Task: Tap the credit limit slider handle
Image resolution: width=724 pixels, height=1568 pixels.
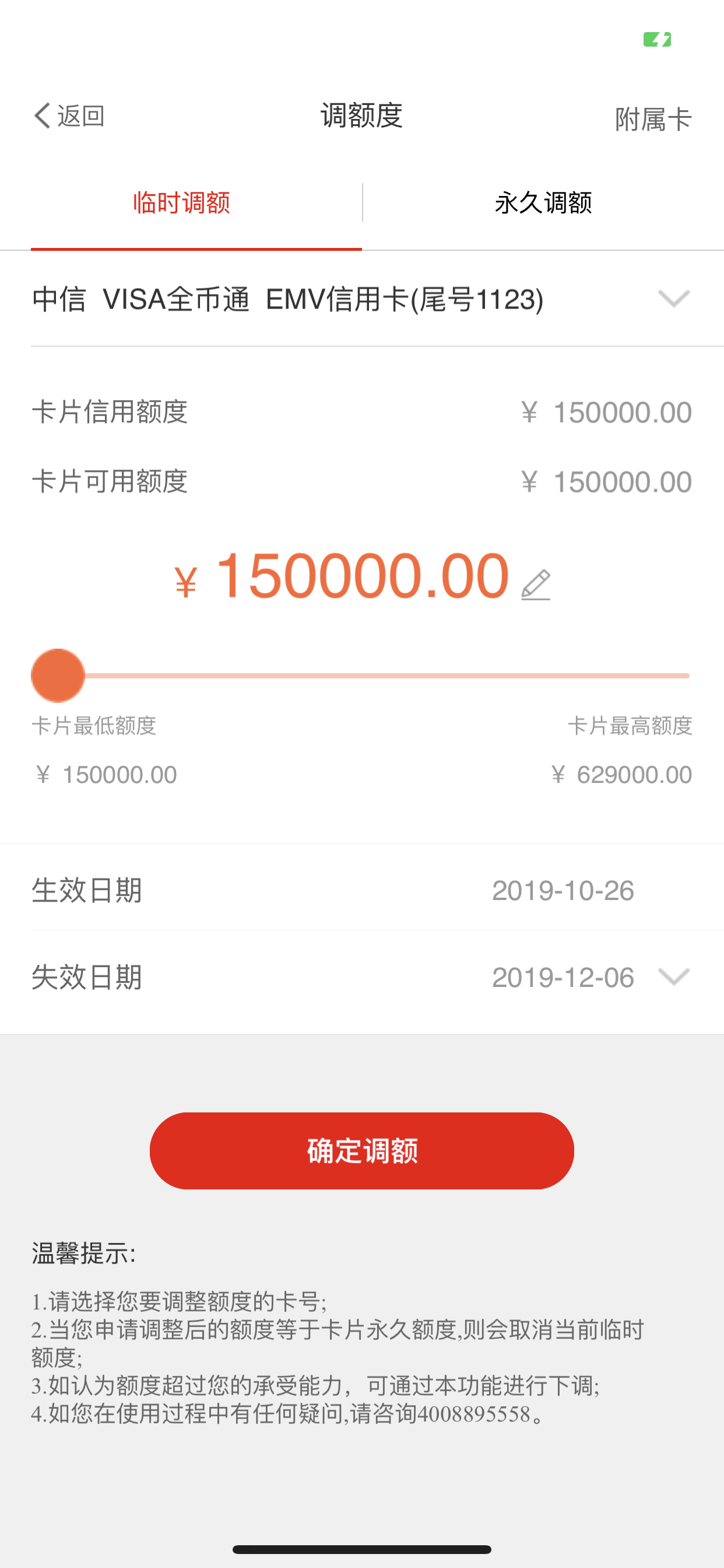Action: [x=58, y=675]
